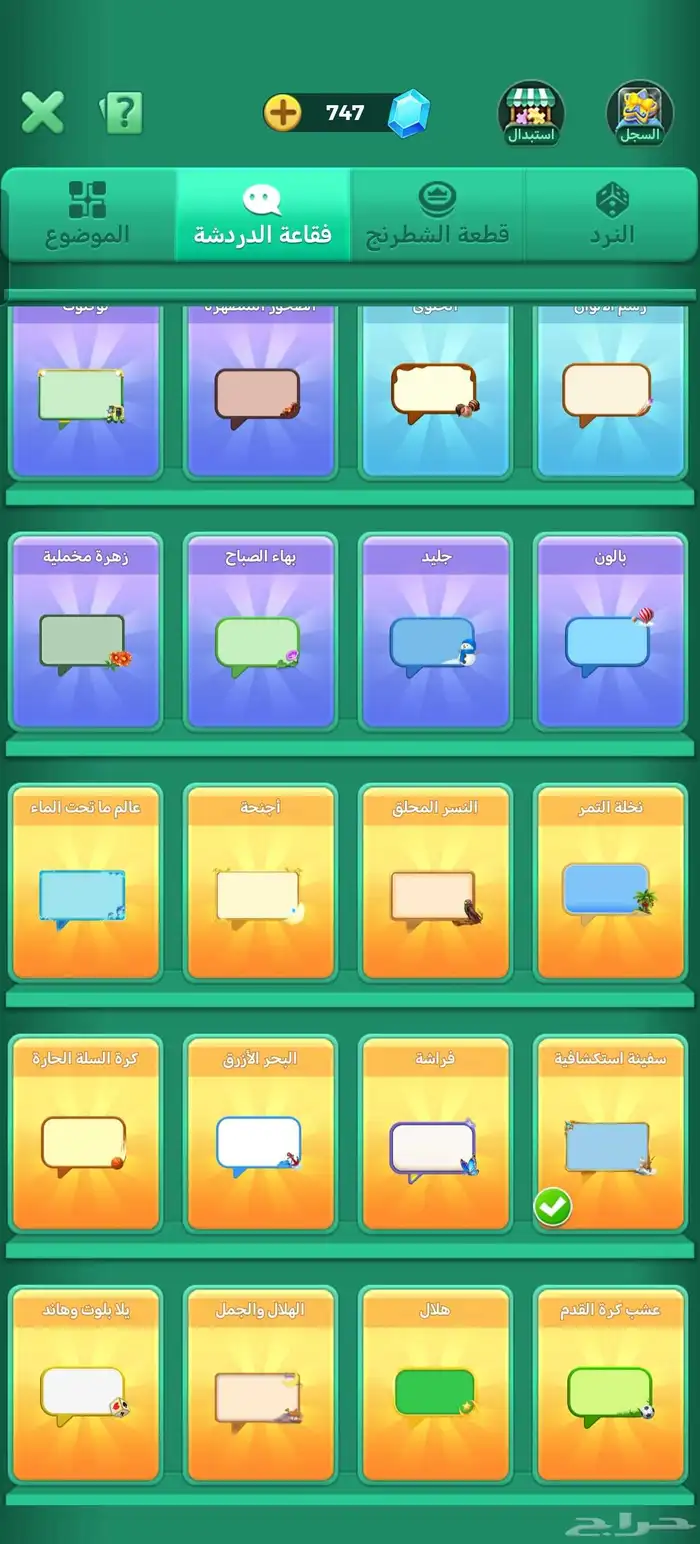Open the بالون bubble card
This screenshot has width=700, height=1544.
[x=610, y=632]
